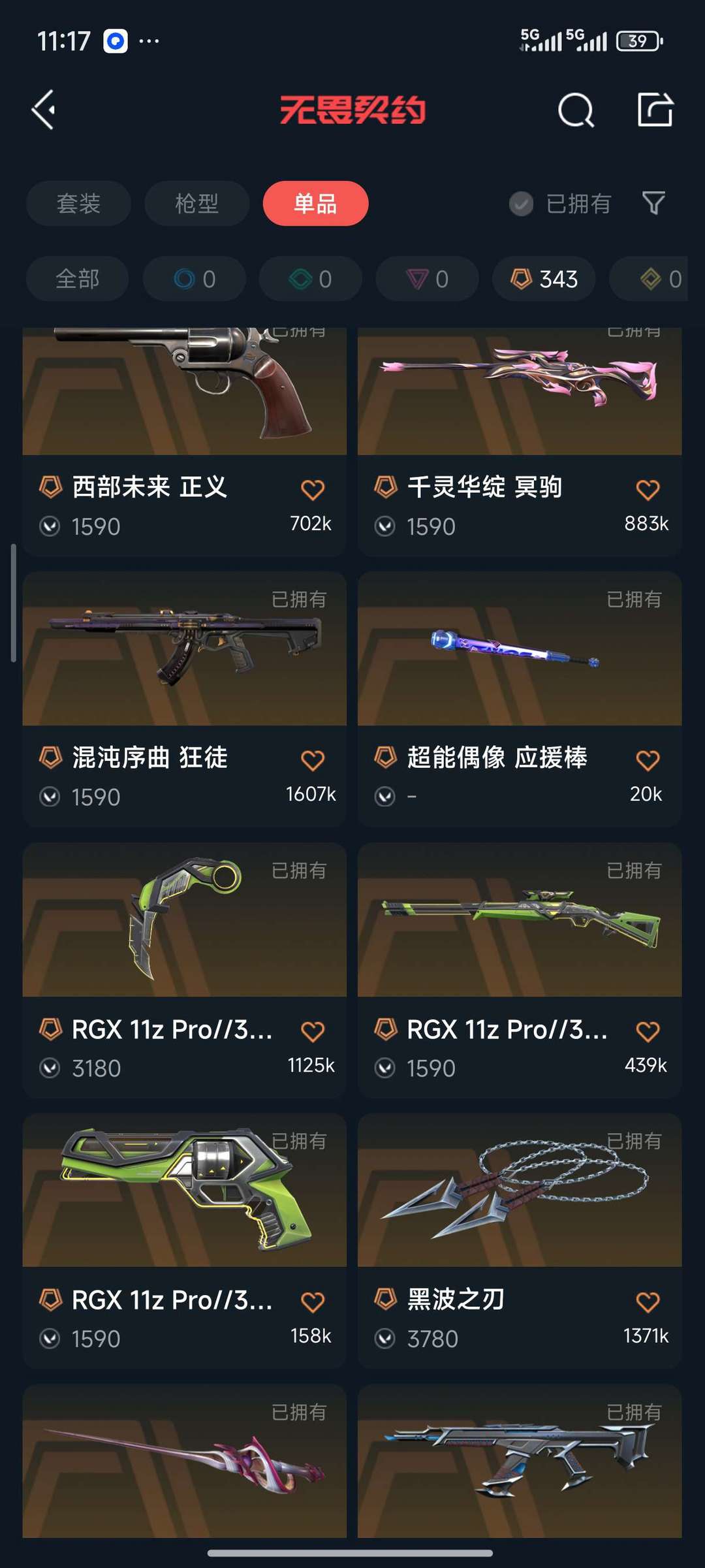Open the search icon in the header
The image size is (705, 1568).
tap(576, 110)
